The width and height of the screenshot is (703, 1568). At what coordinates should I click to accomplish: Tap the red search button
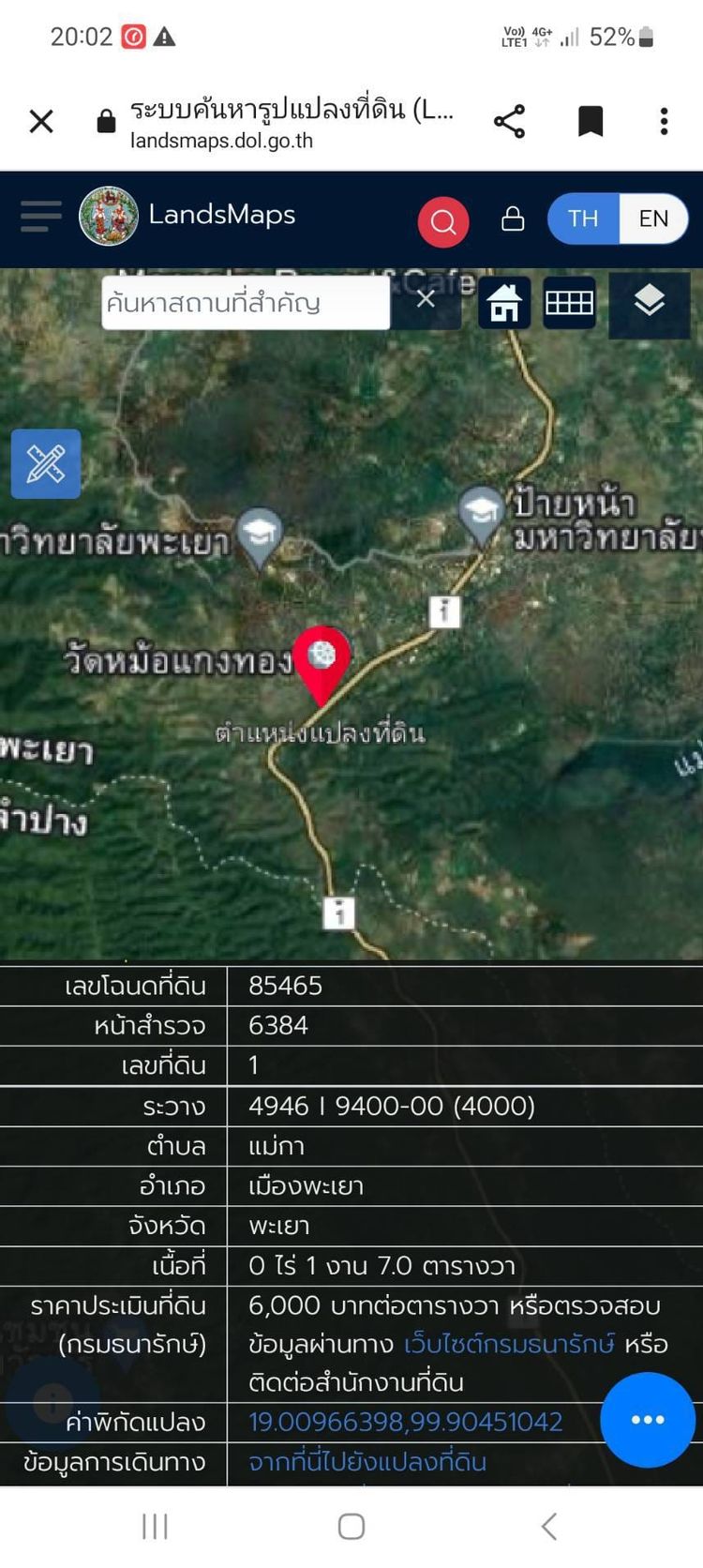(x=443, y=221)
